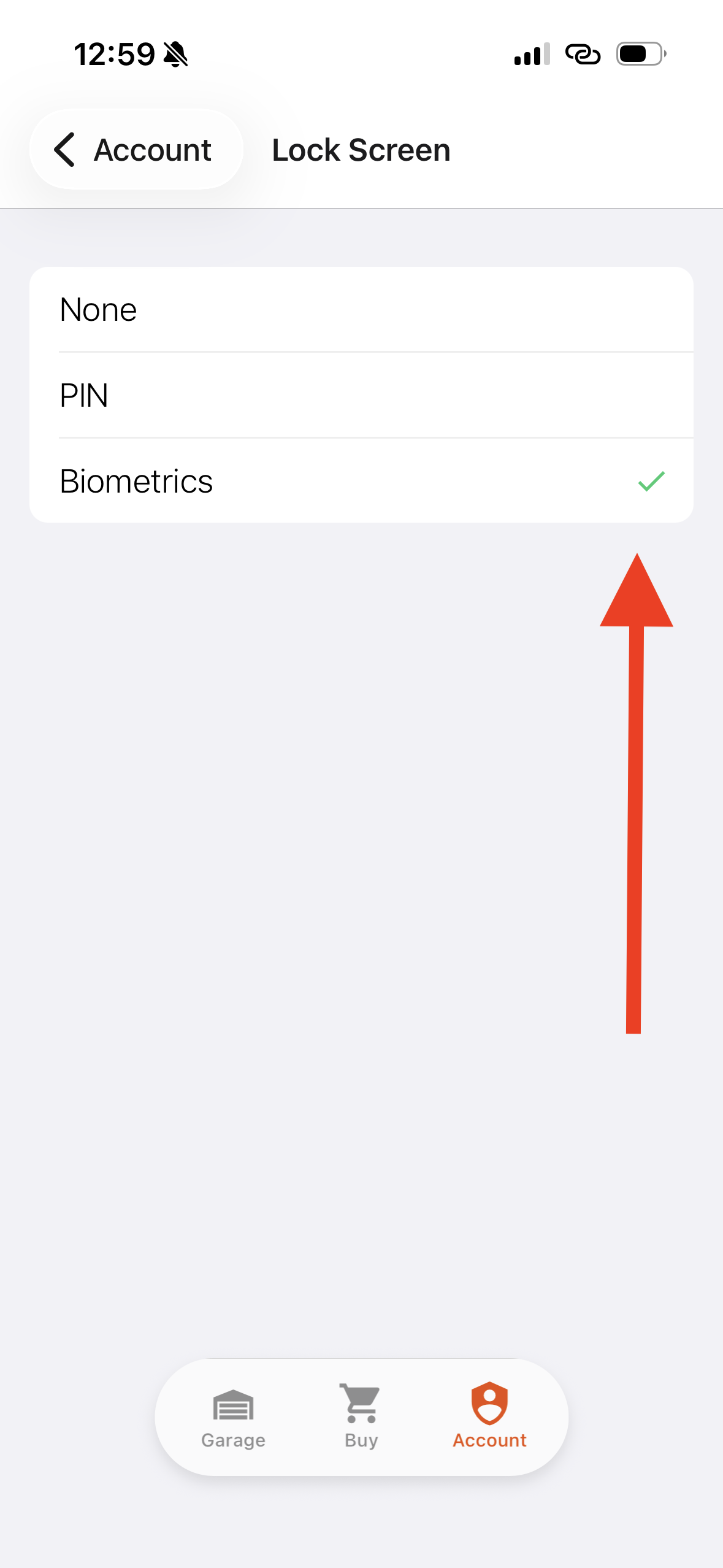Choose PIN as the lock method
The height and width of the screenshot is (1568, 723).
tap(361, 395)
